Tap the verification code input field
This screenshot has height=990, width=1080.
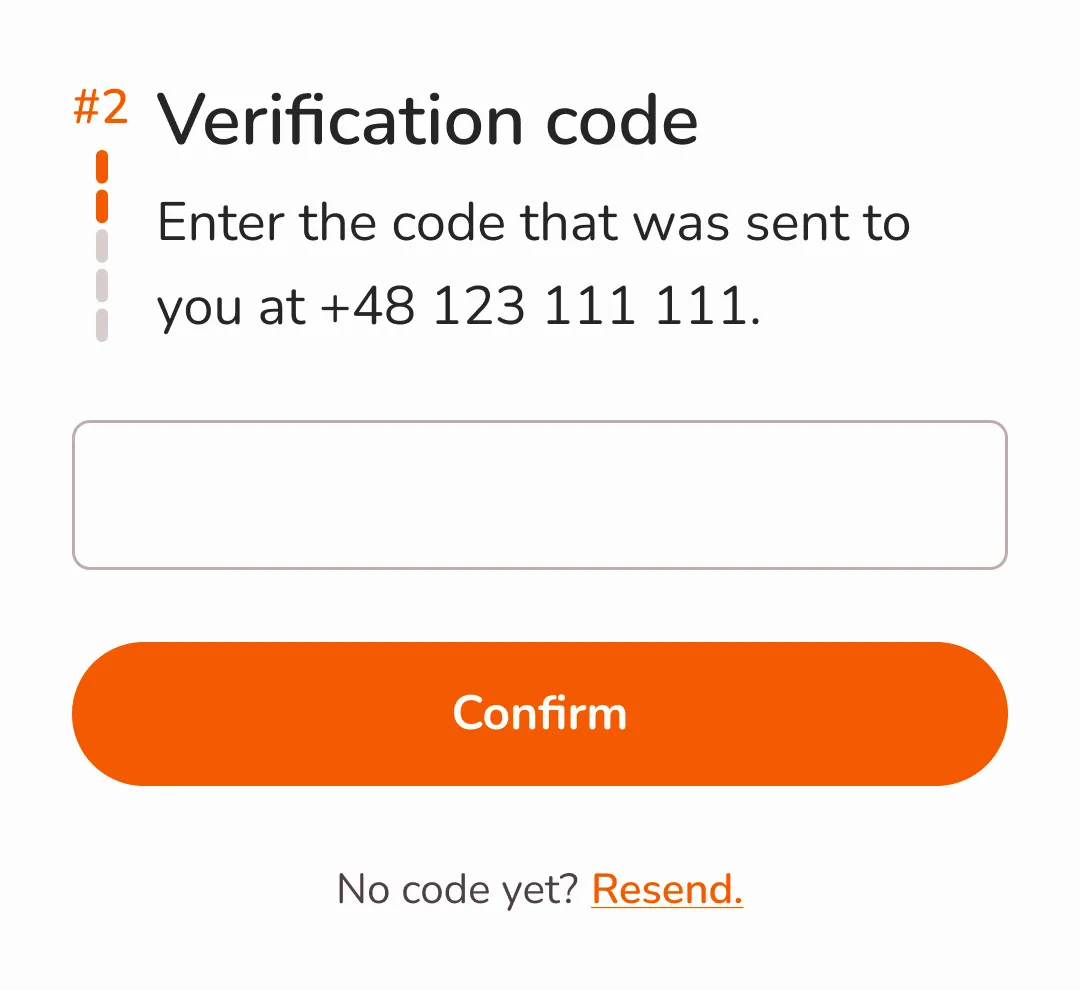(539, 495)
